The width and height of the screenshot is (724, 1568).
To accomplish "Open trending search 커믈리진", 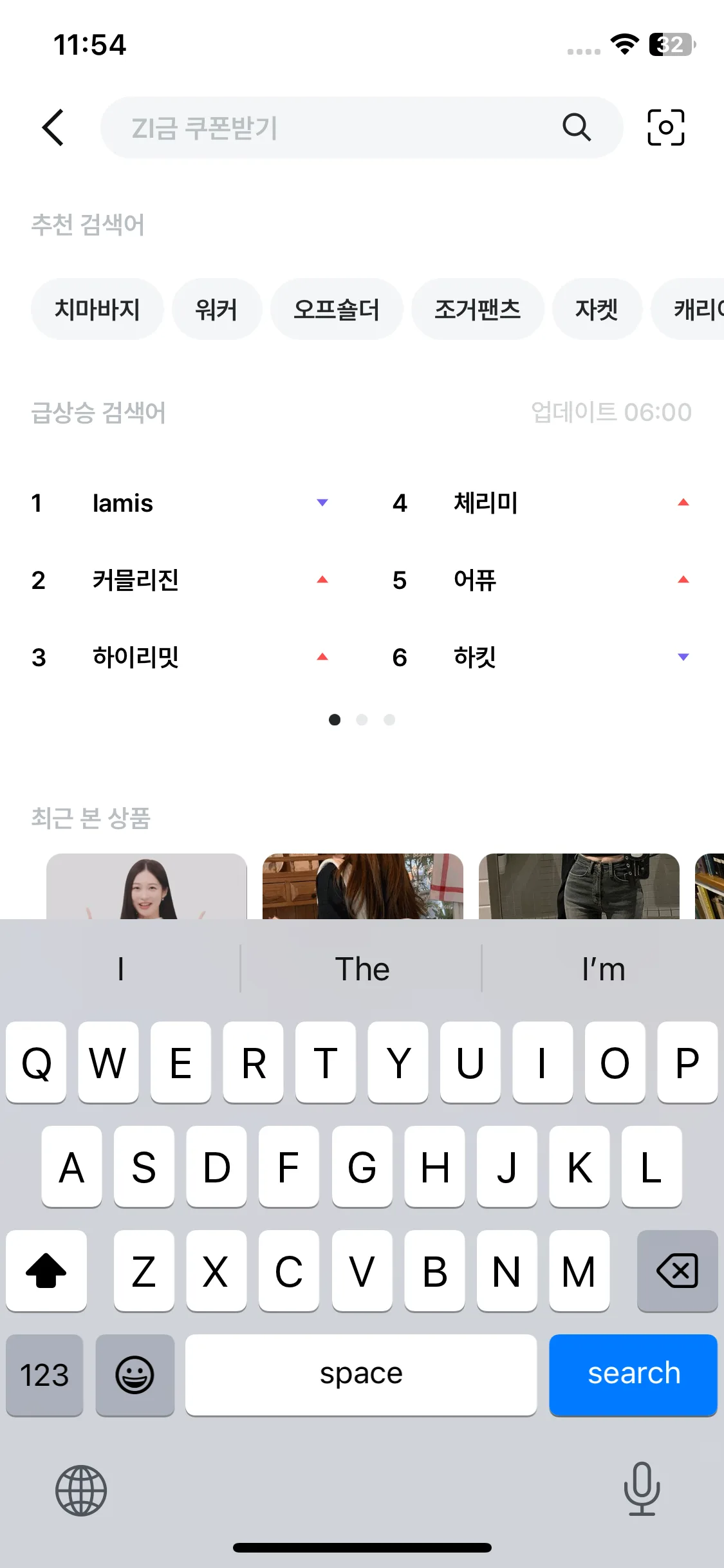I will [136, 580].
